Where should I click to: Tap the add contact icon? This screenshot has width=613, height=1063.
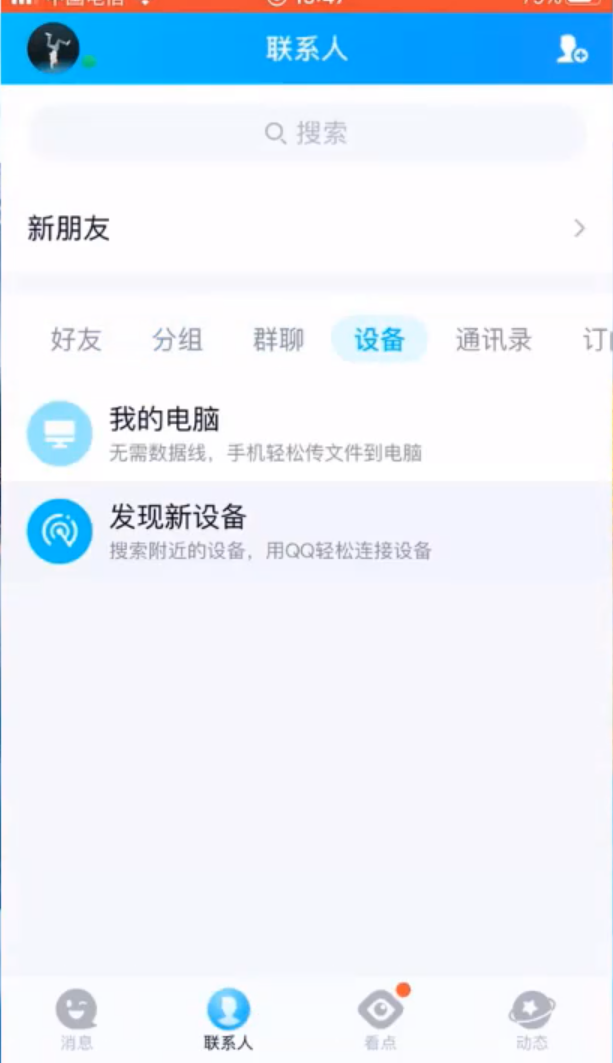coord(572,49)
